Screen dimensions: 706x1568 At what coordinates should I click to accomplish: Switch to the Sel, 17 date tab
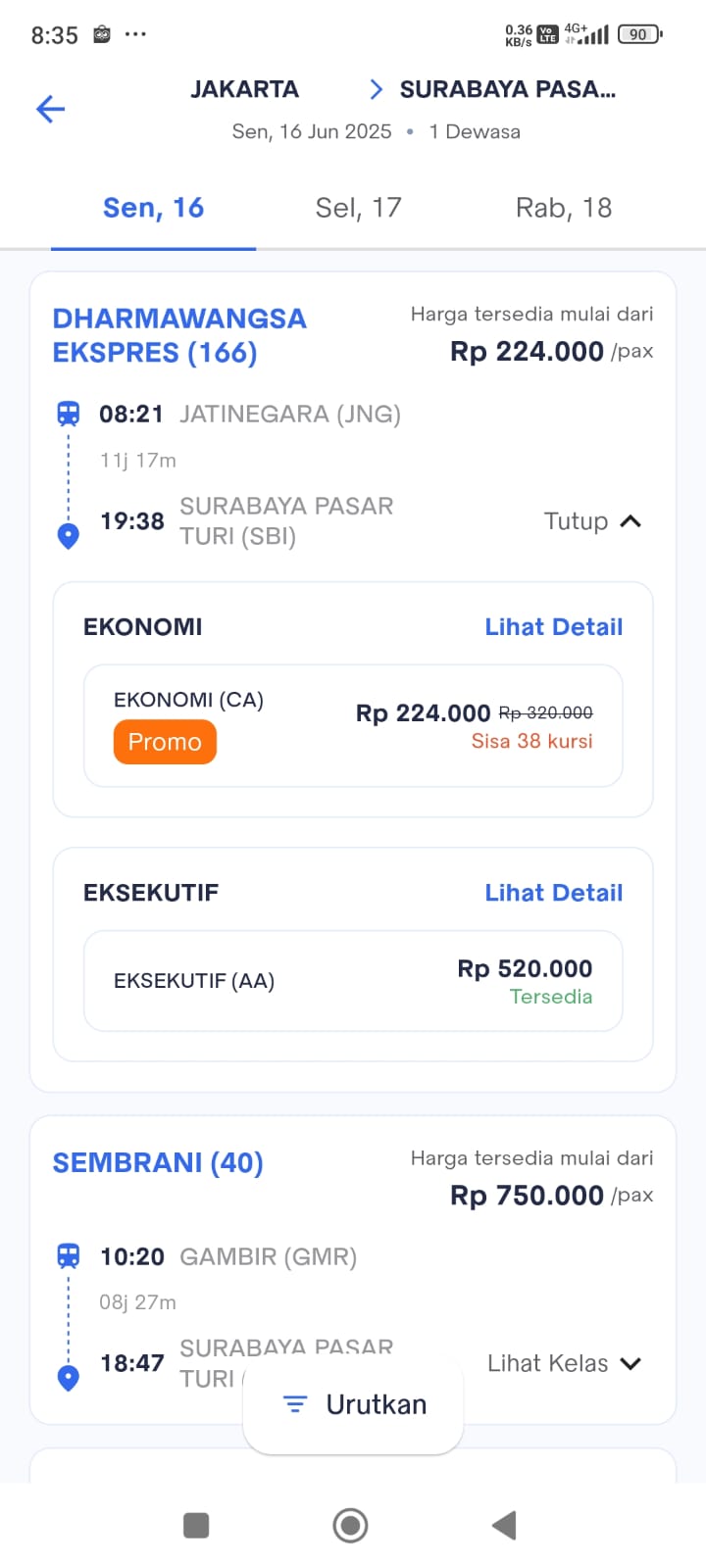[x=358, y=208]
